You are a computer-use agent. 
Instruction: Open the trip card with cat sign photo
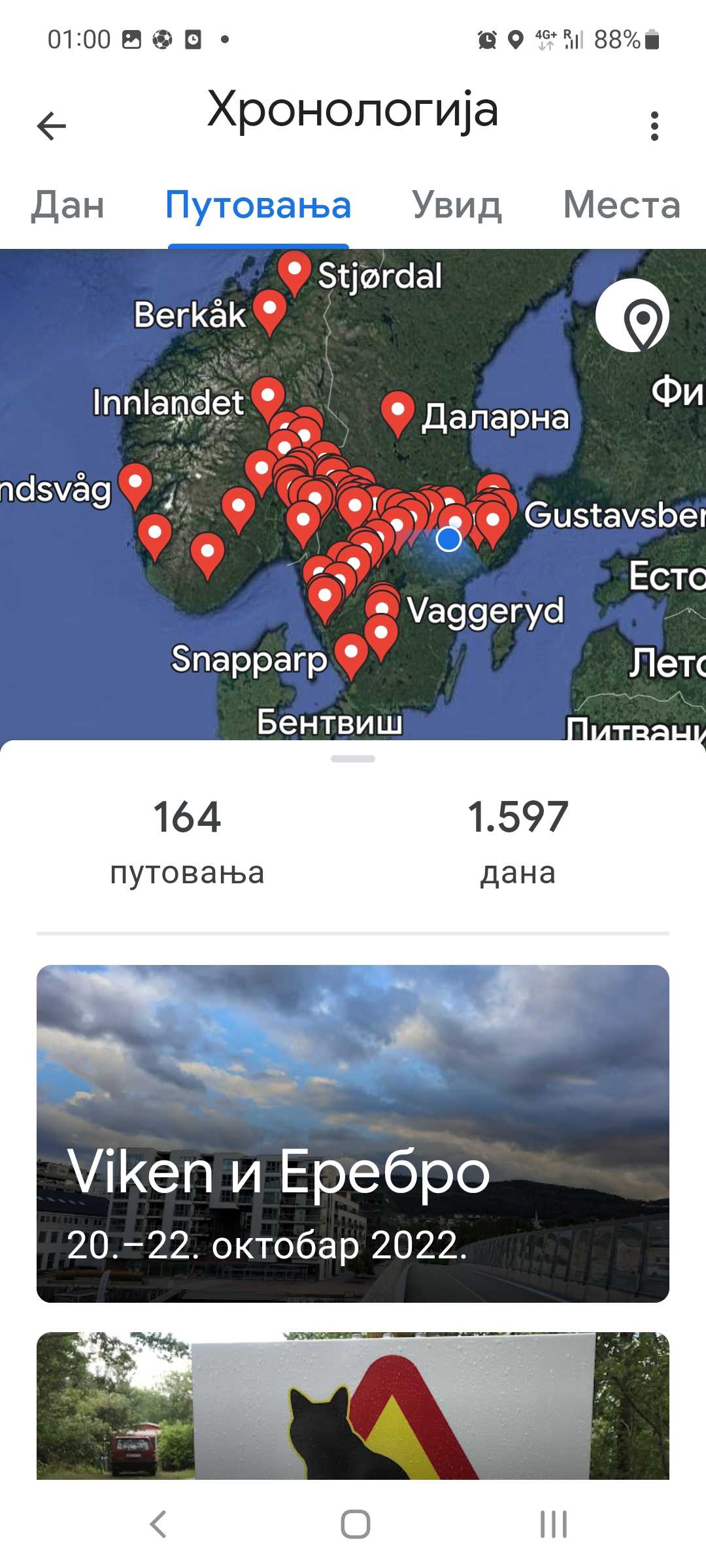click(x=353, y=1405)
